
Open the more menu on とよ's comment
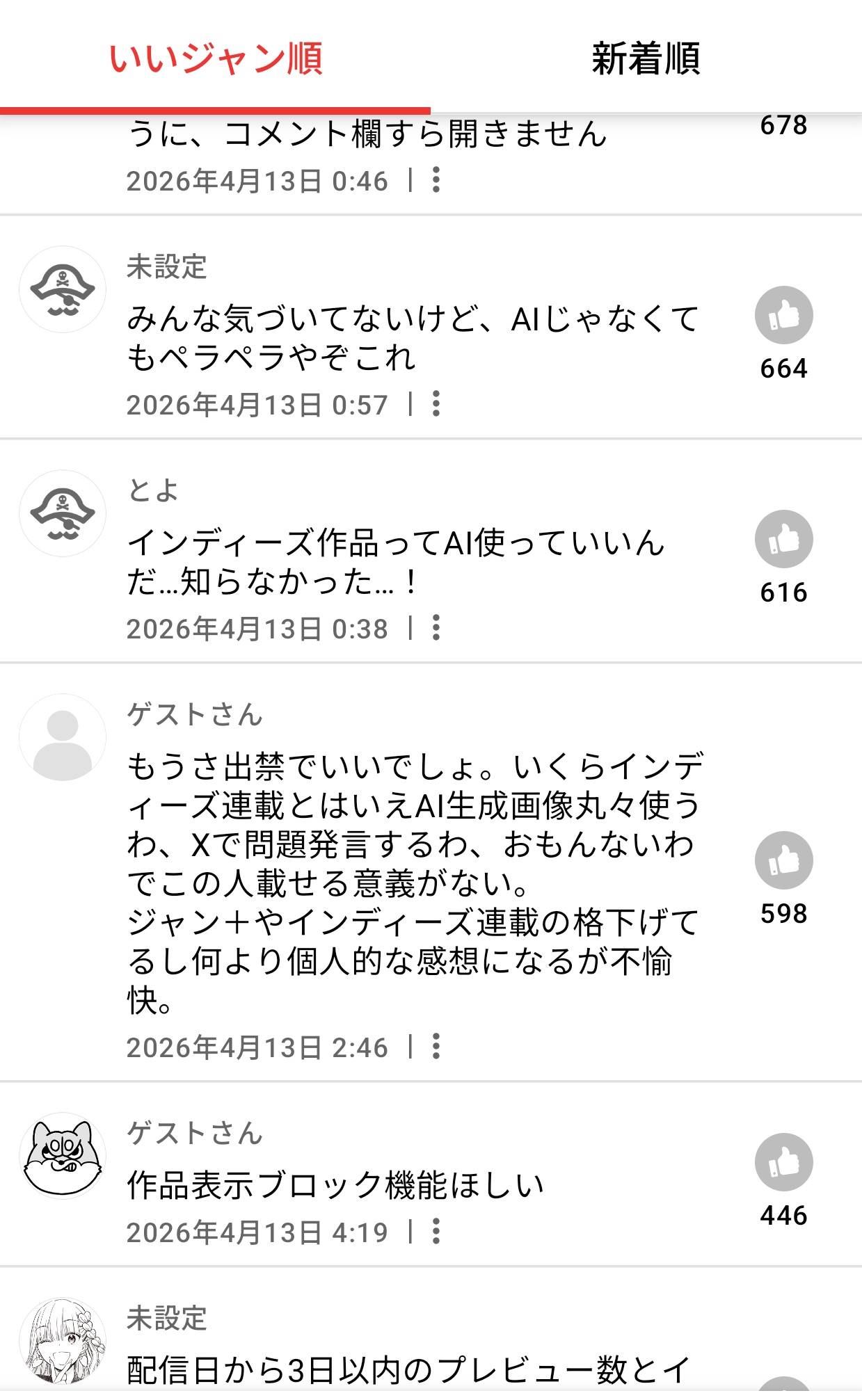436,628
